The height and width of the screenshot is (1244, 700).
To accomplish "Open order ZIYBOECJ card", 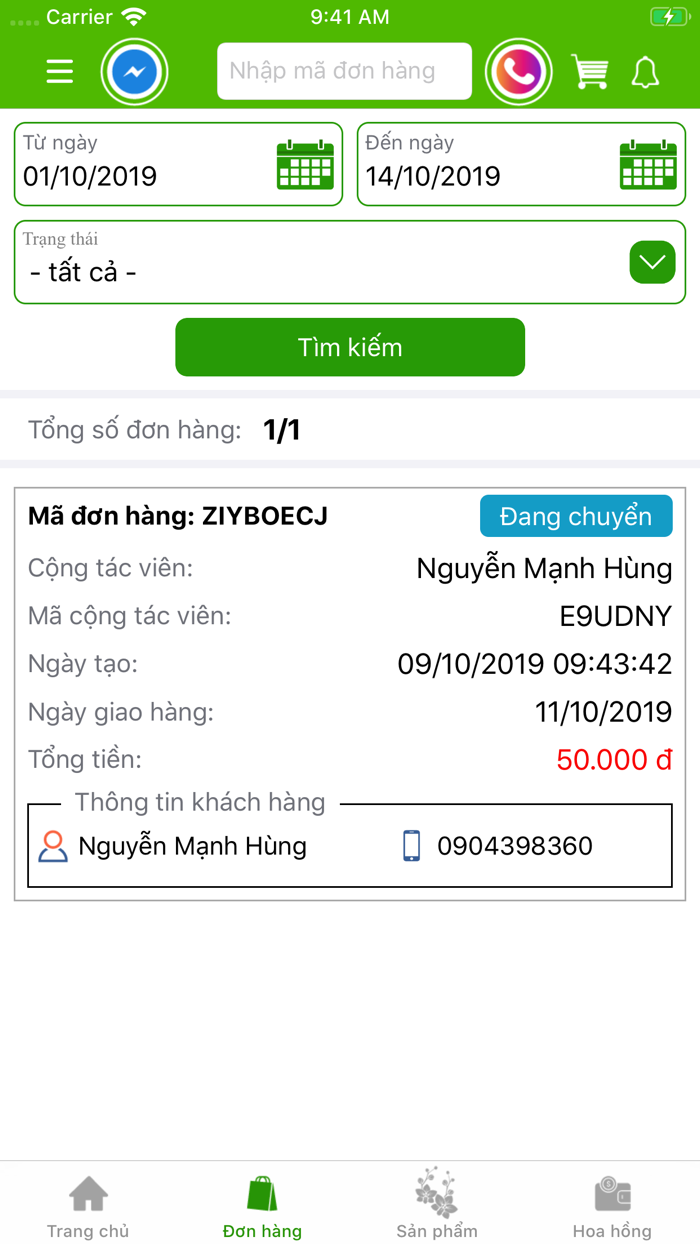I will [x=350, y=694].
